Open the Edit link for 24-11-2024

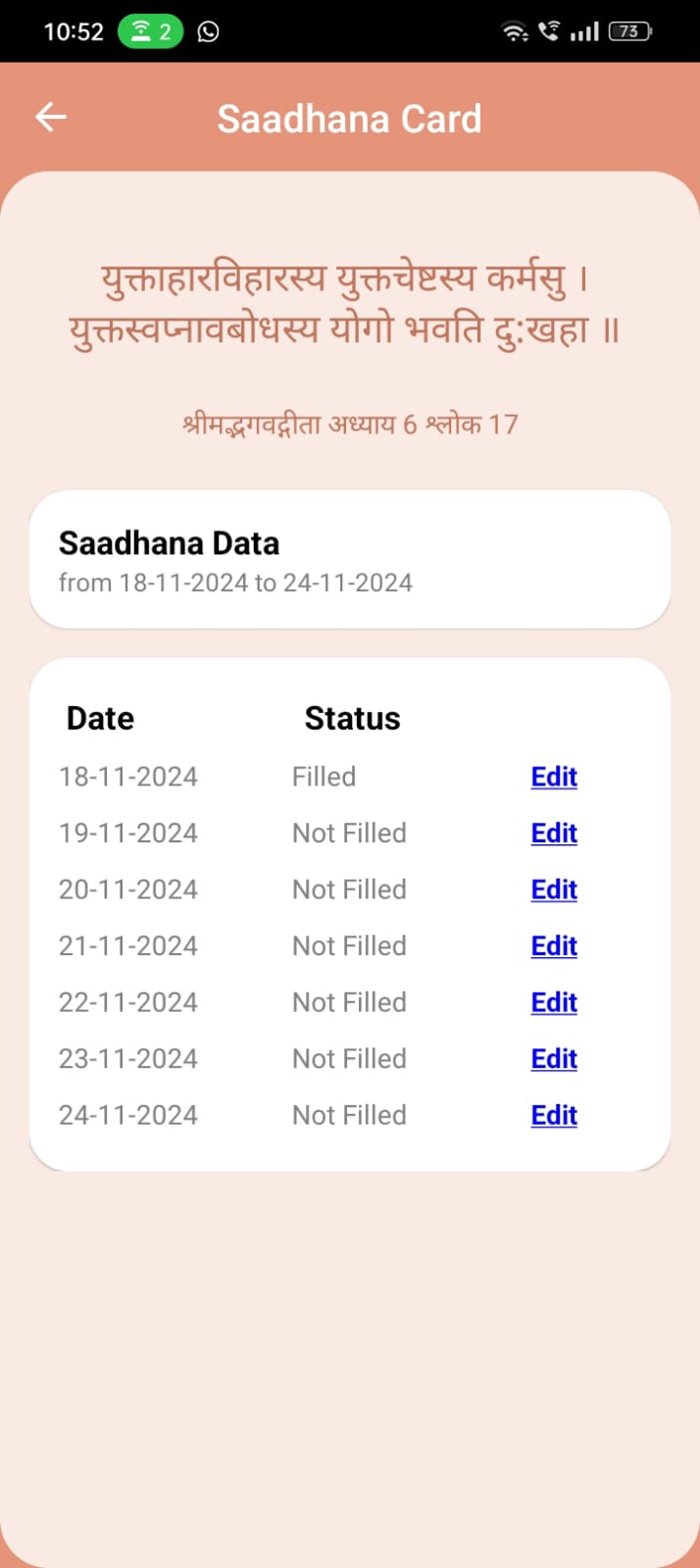click(554, 1115)
